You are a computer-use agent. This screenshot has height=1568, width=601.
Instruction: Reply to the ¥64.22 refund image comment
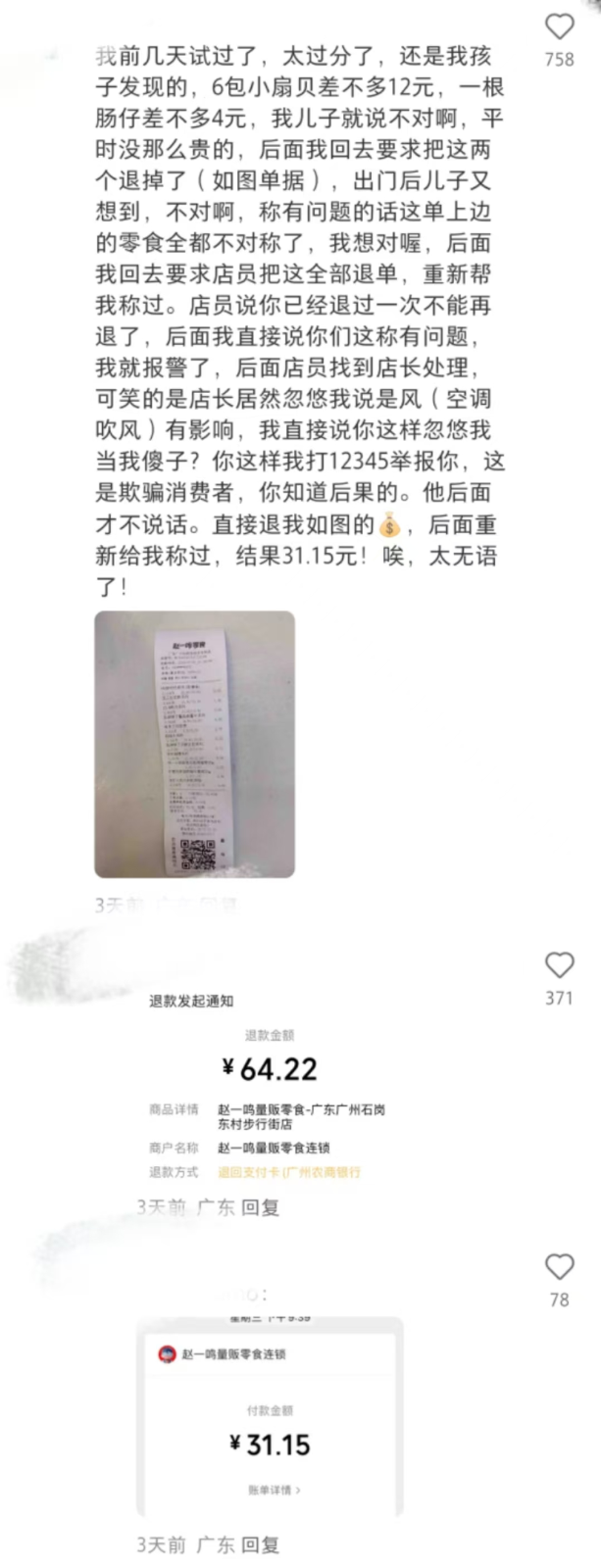coord(261,1207)
